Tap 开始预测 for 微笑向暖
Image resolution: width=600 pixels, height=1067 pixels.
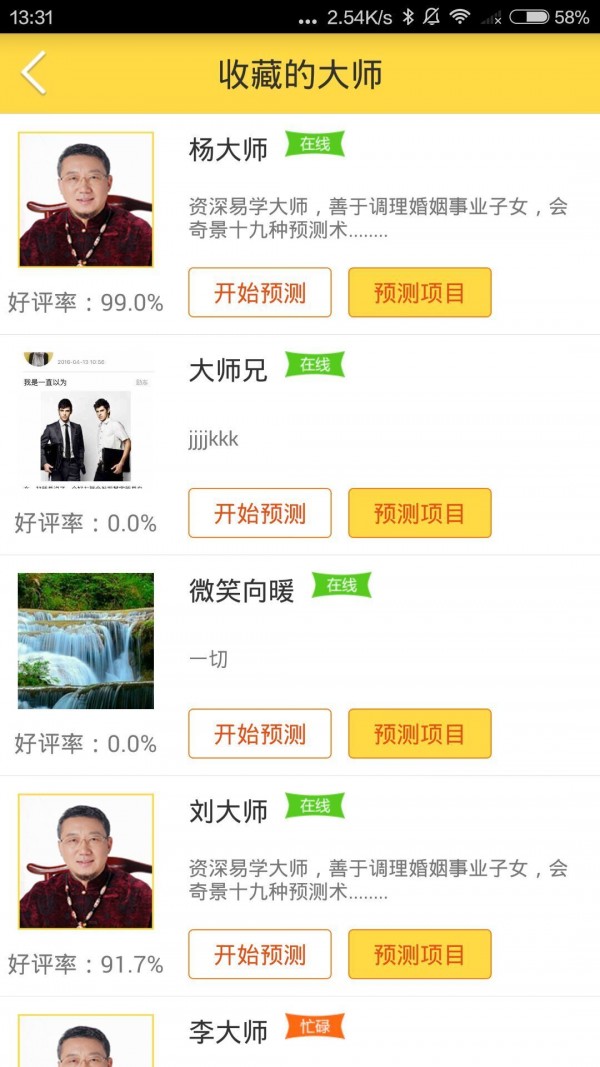click(x=260, y=734)
